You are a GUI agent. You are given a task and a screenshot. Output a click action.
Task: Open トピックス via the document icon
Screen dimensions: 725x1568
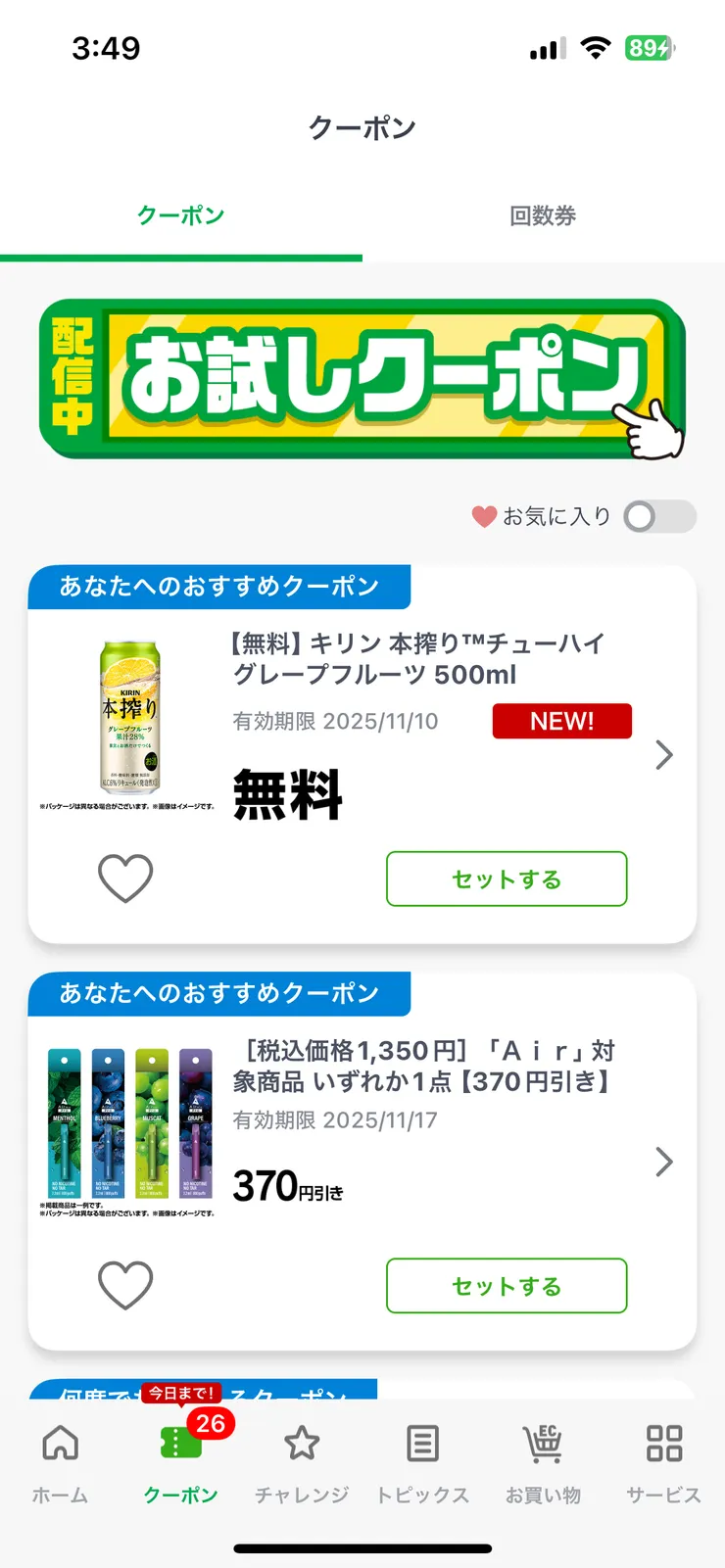[422, 1443]
